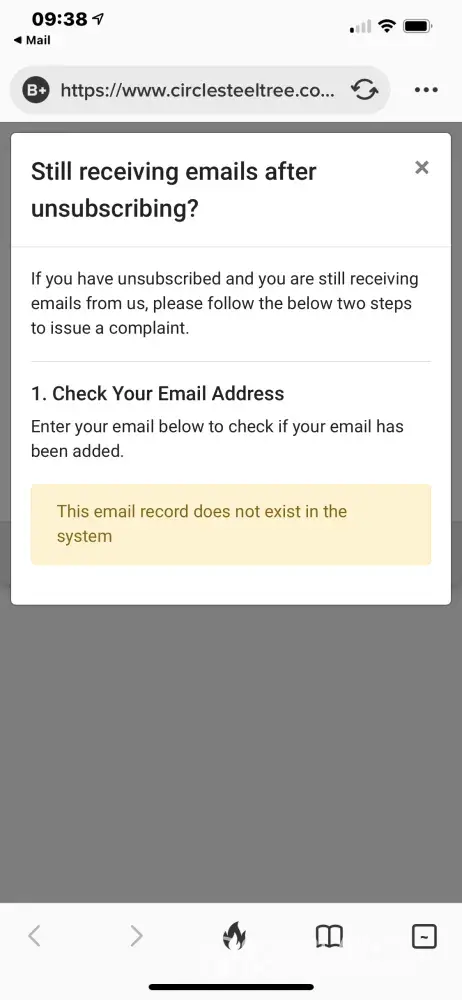462x1000 pixels.
Task: Open the bookmarks book icon
Action: (x=329, y=936)
